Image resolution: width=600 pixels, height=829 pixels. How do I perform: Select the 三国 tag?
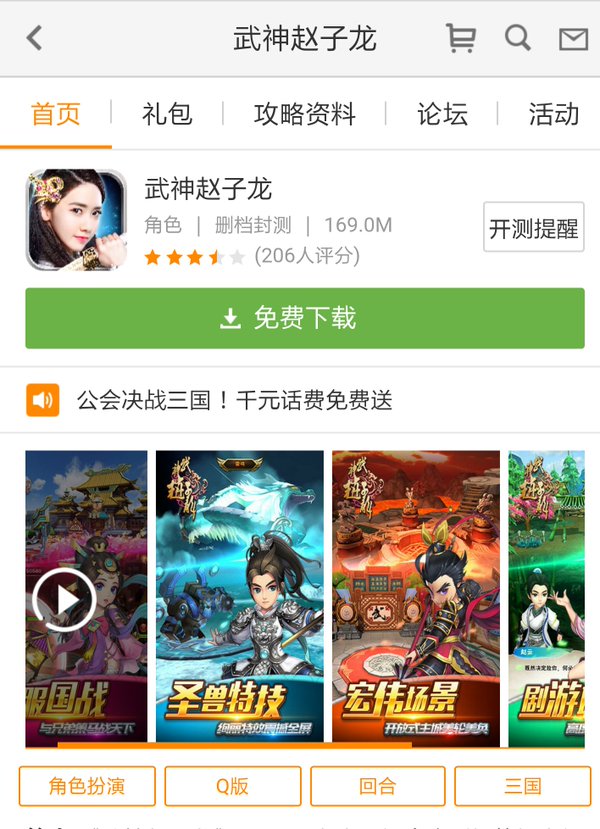[522, 786]
